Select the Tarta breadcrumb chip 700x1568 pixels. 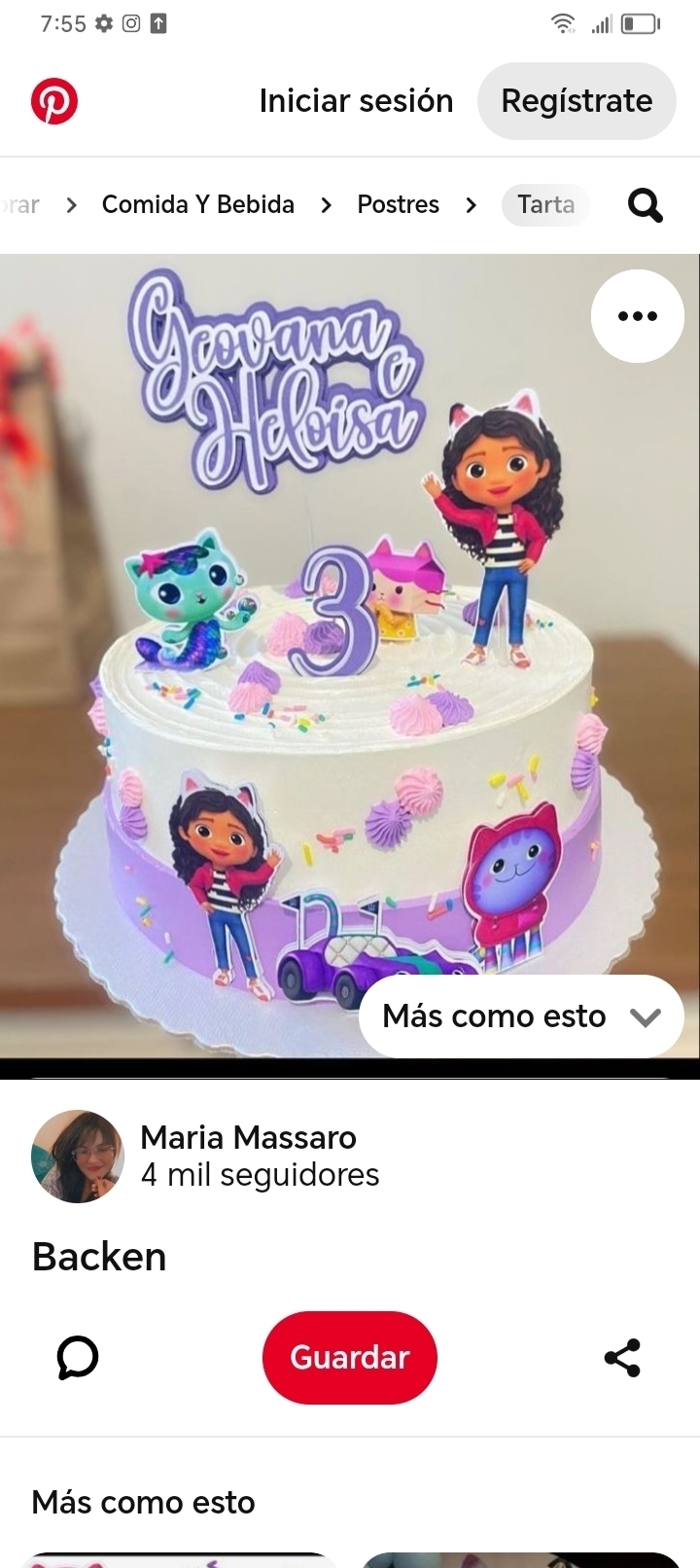pos(546,204)
